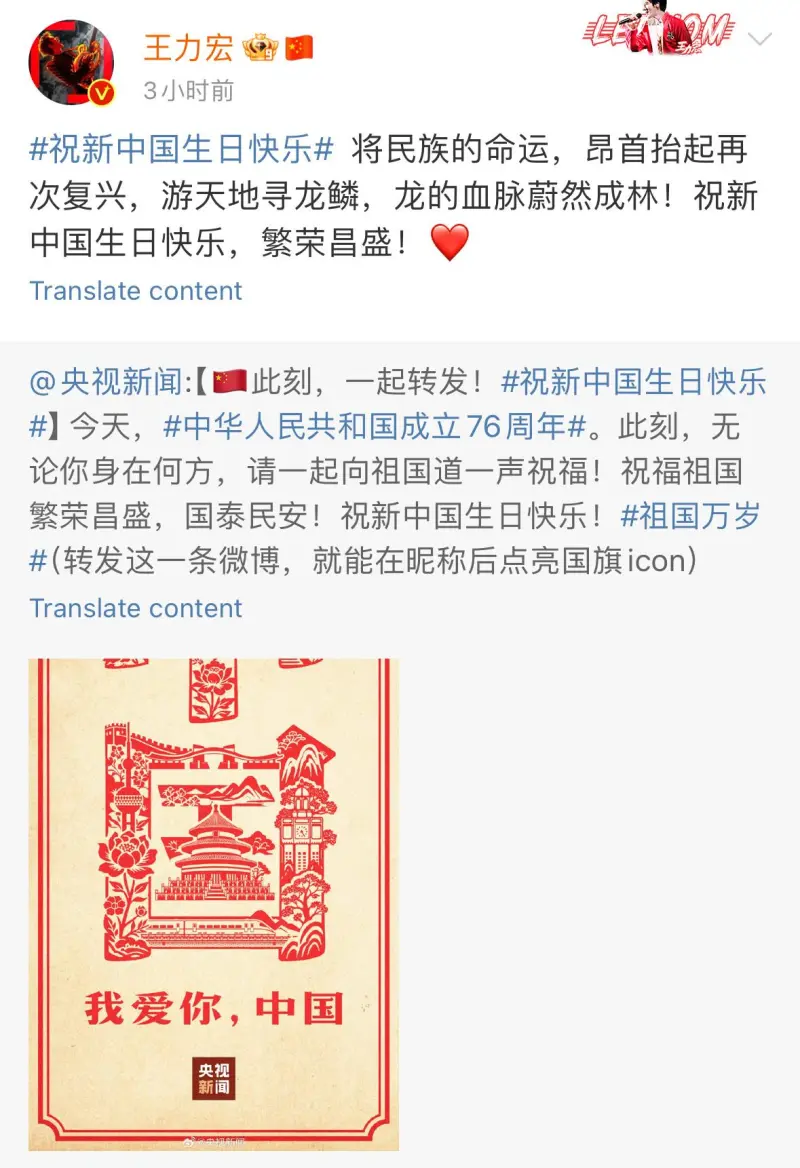800x1168 pixels.
Task: Tap the username 王力宏
Action: click(187, 47)
